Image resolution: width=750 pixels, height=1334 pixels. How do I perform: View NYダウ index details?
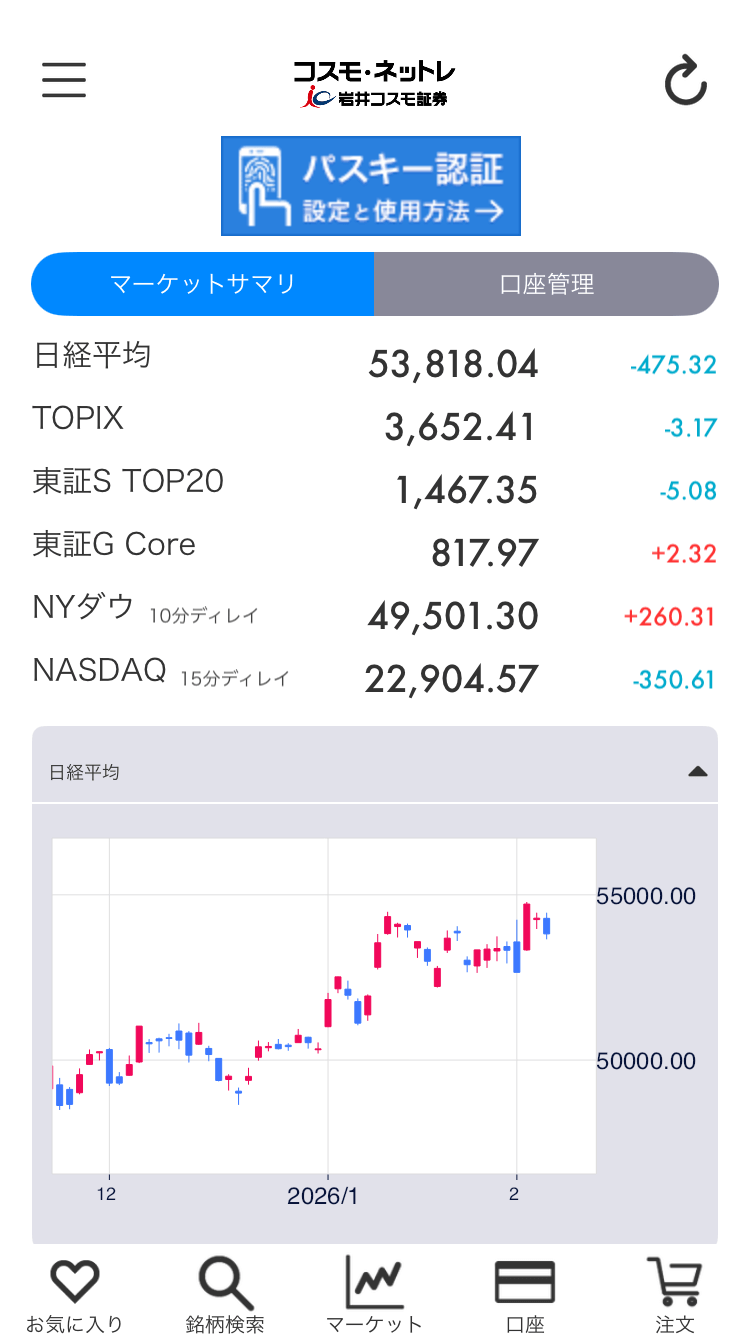(x=374, y=615)
